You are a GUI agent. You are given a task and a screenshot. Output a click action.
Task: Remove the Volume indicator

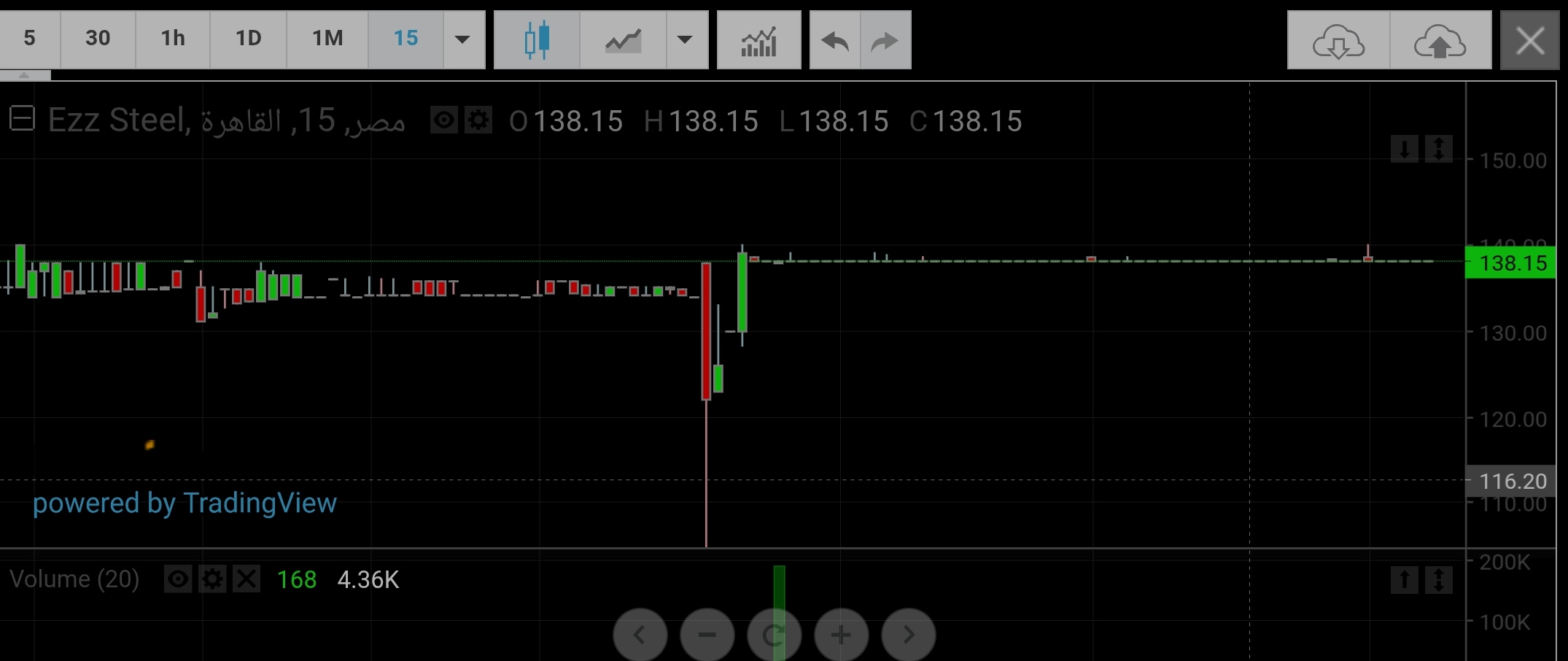[247, 580]
